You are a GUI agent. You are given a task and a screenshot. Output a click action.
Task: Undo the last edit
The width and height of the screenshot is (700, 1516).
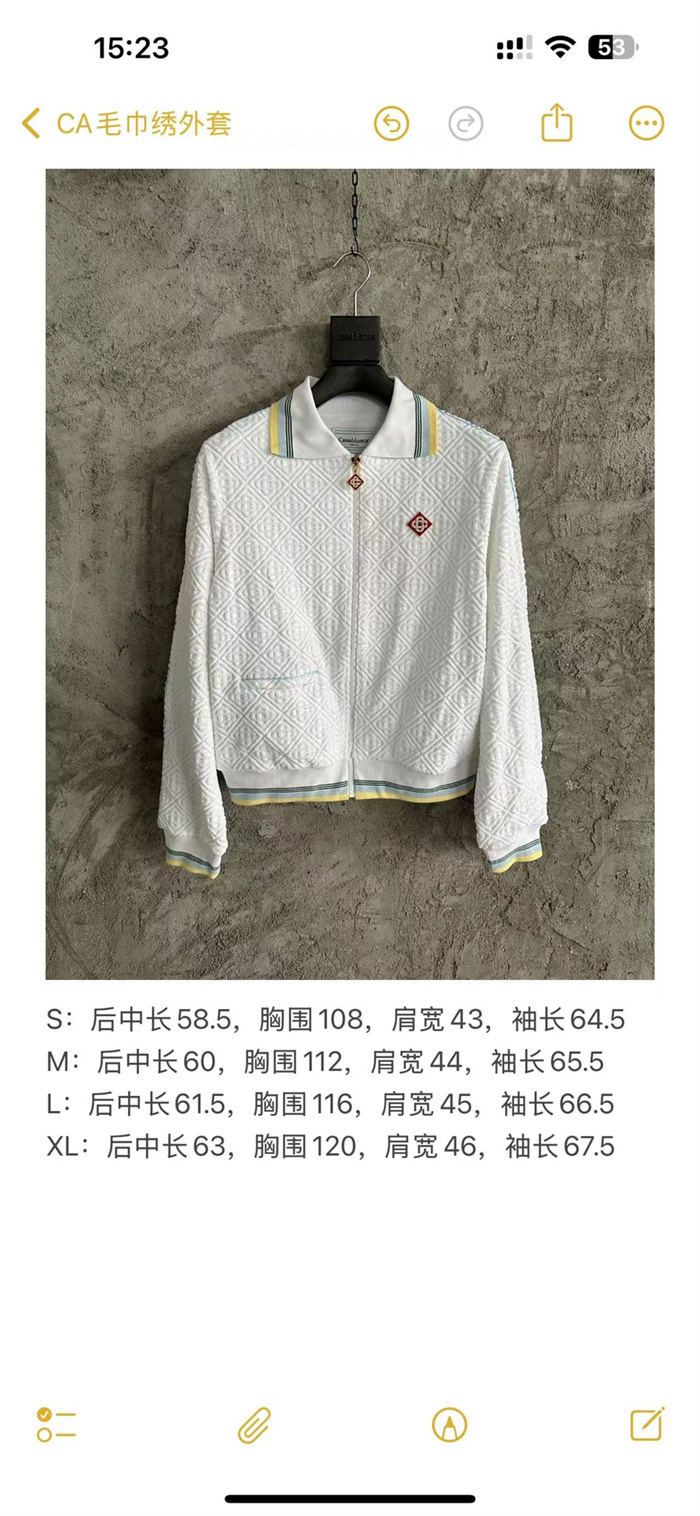[391, 124]
